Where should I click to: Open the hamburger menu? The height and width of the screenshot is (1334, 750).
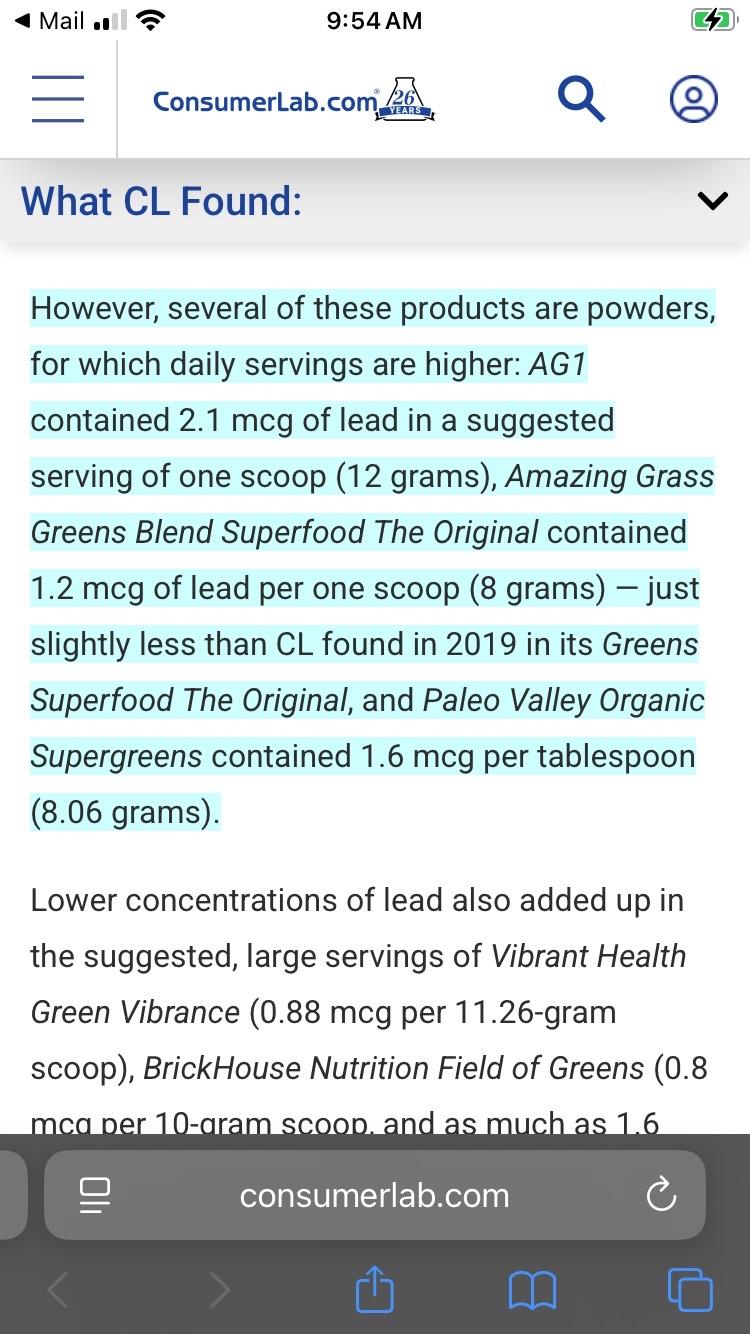[58, 99]
